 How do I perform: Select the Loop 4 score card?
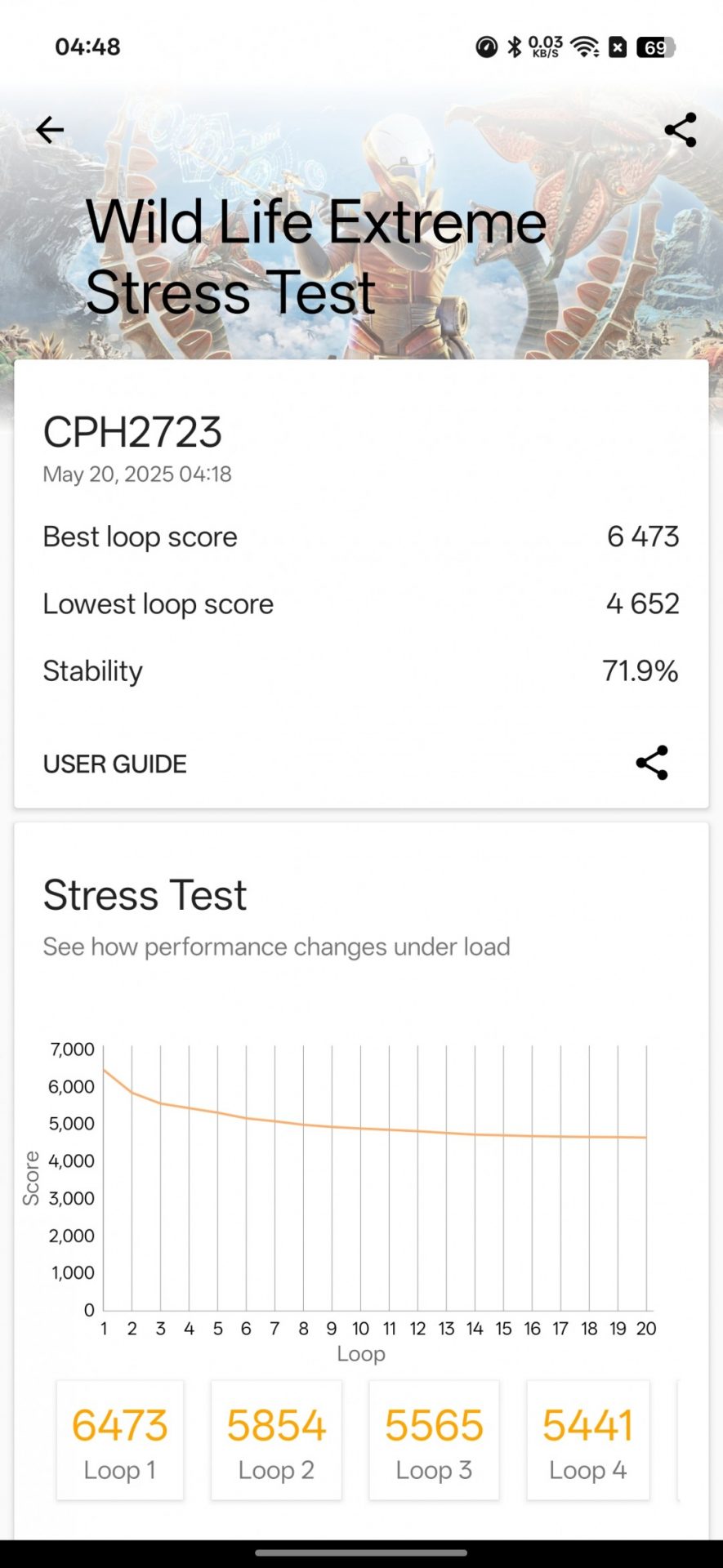(x=588, y=1441)
